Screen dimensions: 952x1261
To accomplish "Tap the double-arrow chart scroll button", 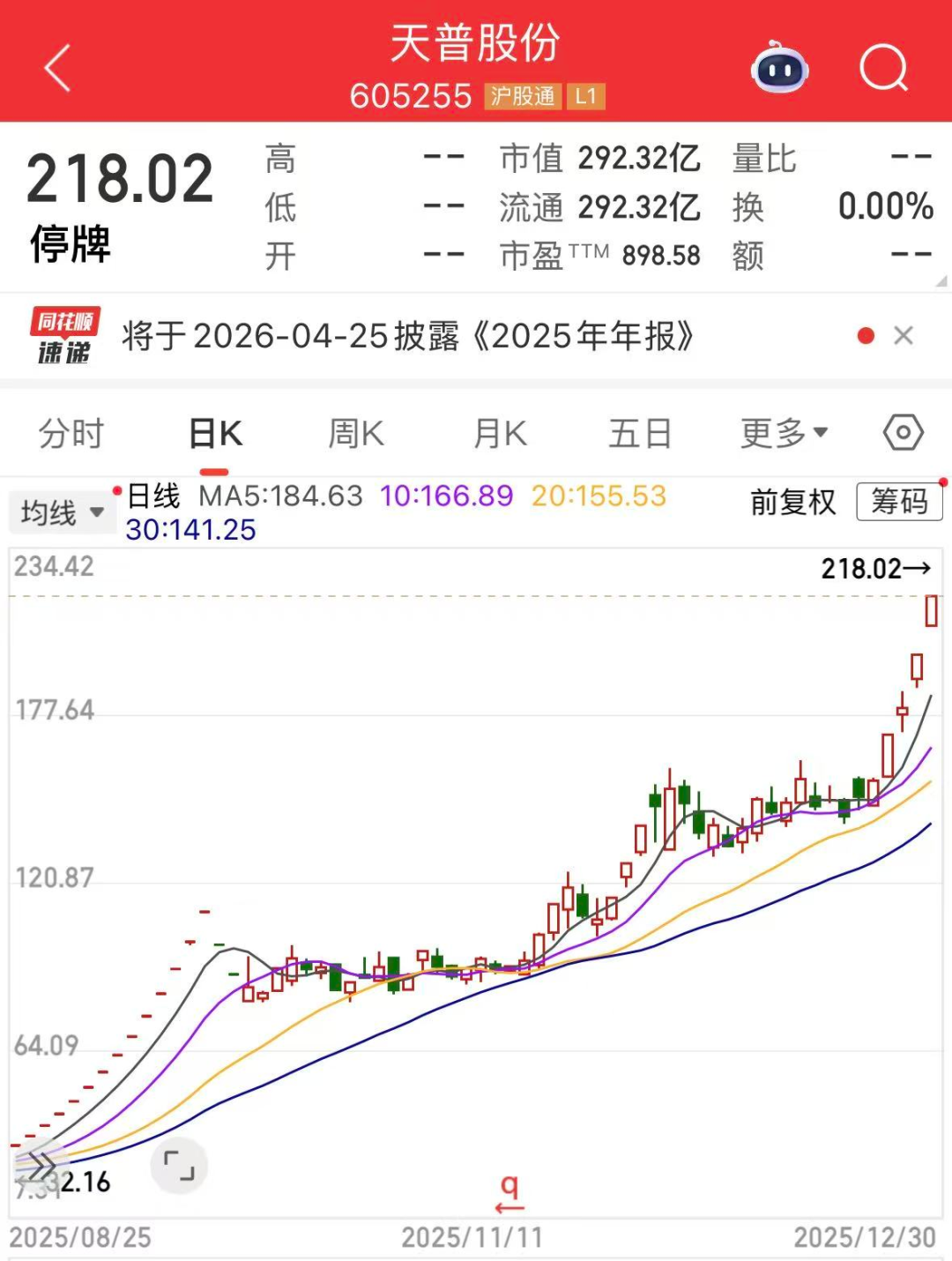I will click(x=41, y=1166).
